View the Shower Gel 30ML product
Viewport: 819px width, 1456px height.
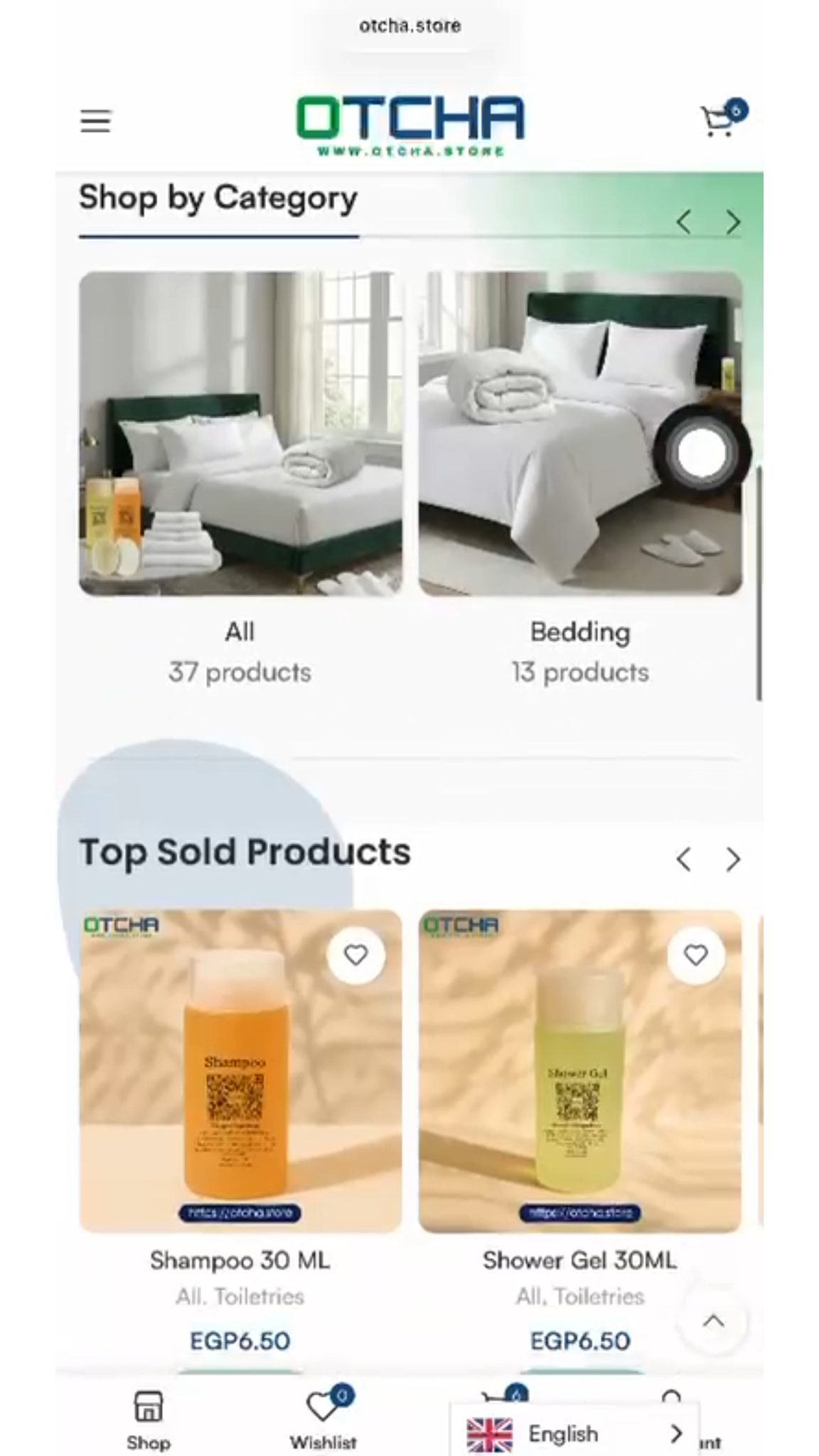579,1260
